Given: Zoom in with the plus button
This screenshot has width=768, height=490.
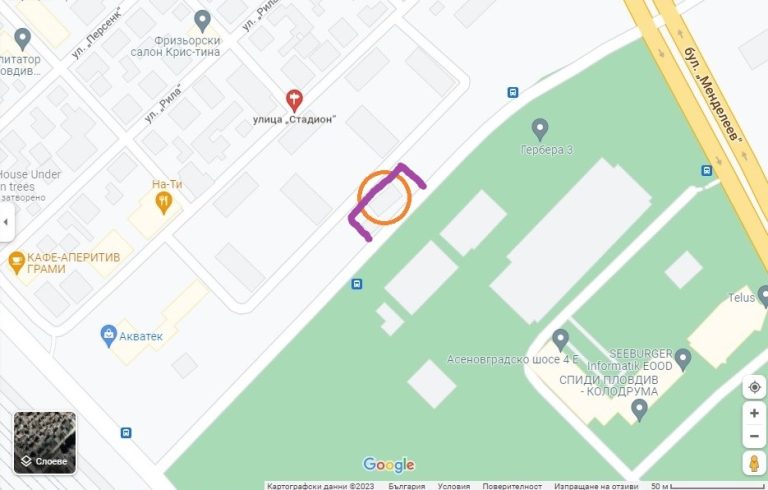Looking at the screenshot, I should pos(754,413).
